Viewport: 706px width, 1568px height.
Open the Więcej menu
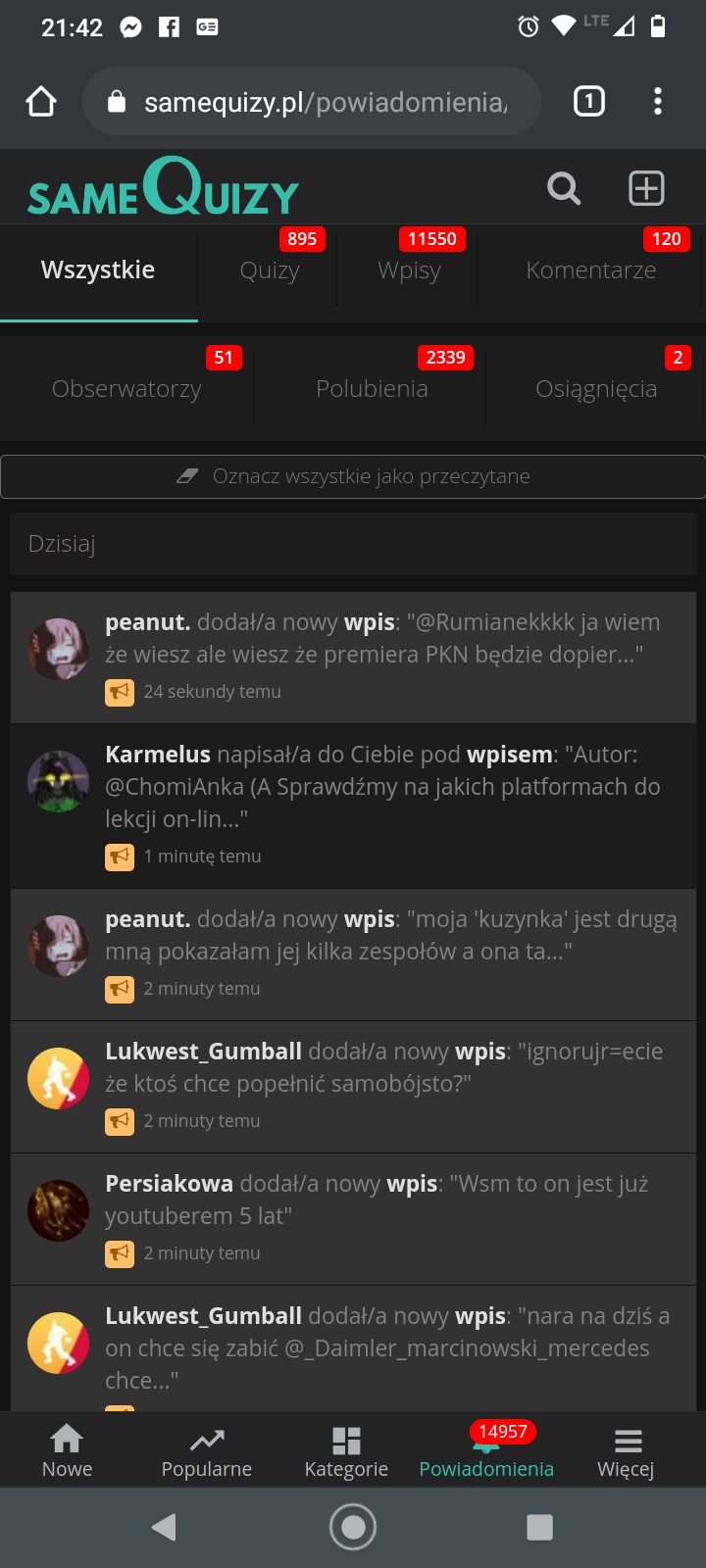pyautogui.click(x=626, y=1450)
